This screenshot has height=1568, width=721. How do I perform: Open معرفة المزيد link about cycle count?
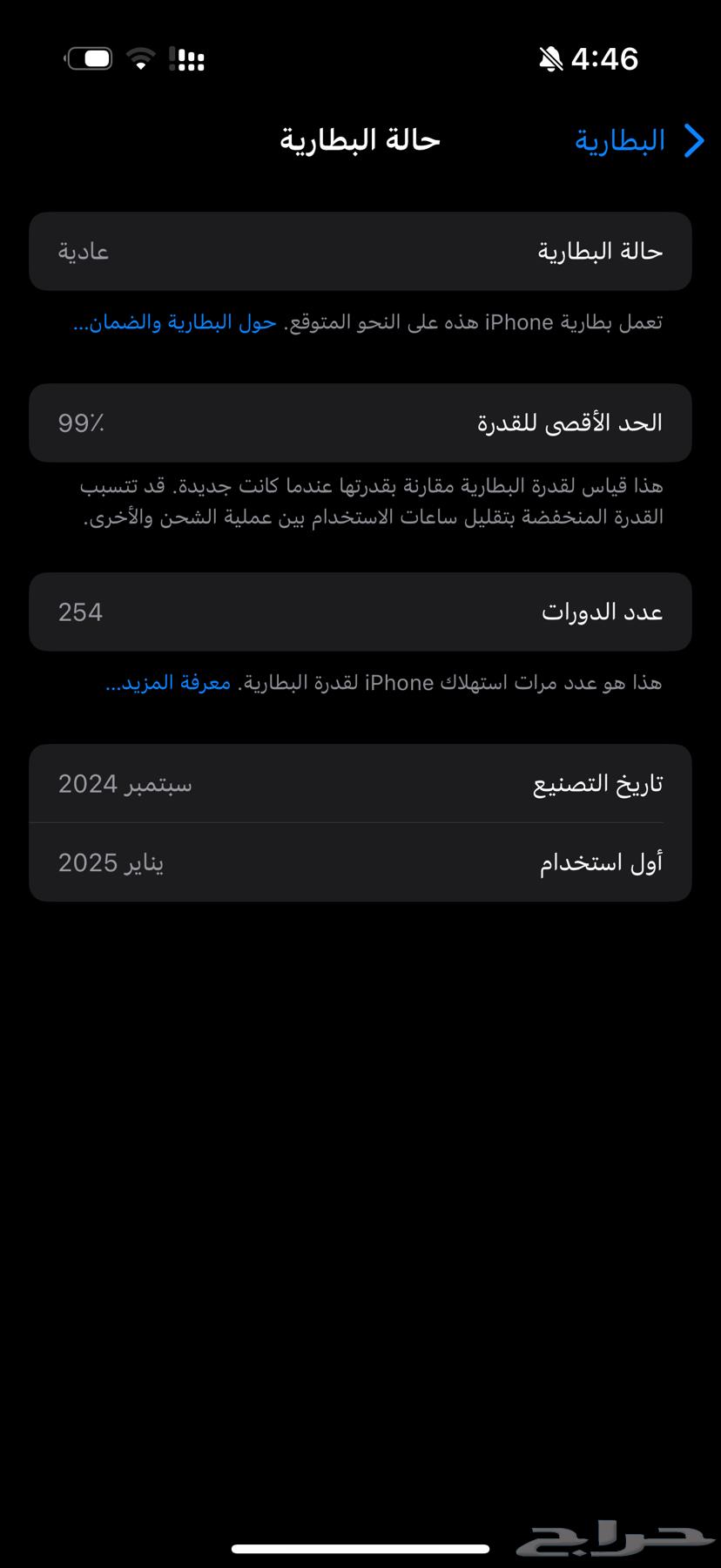click(x=169, y=683)
